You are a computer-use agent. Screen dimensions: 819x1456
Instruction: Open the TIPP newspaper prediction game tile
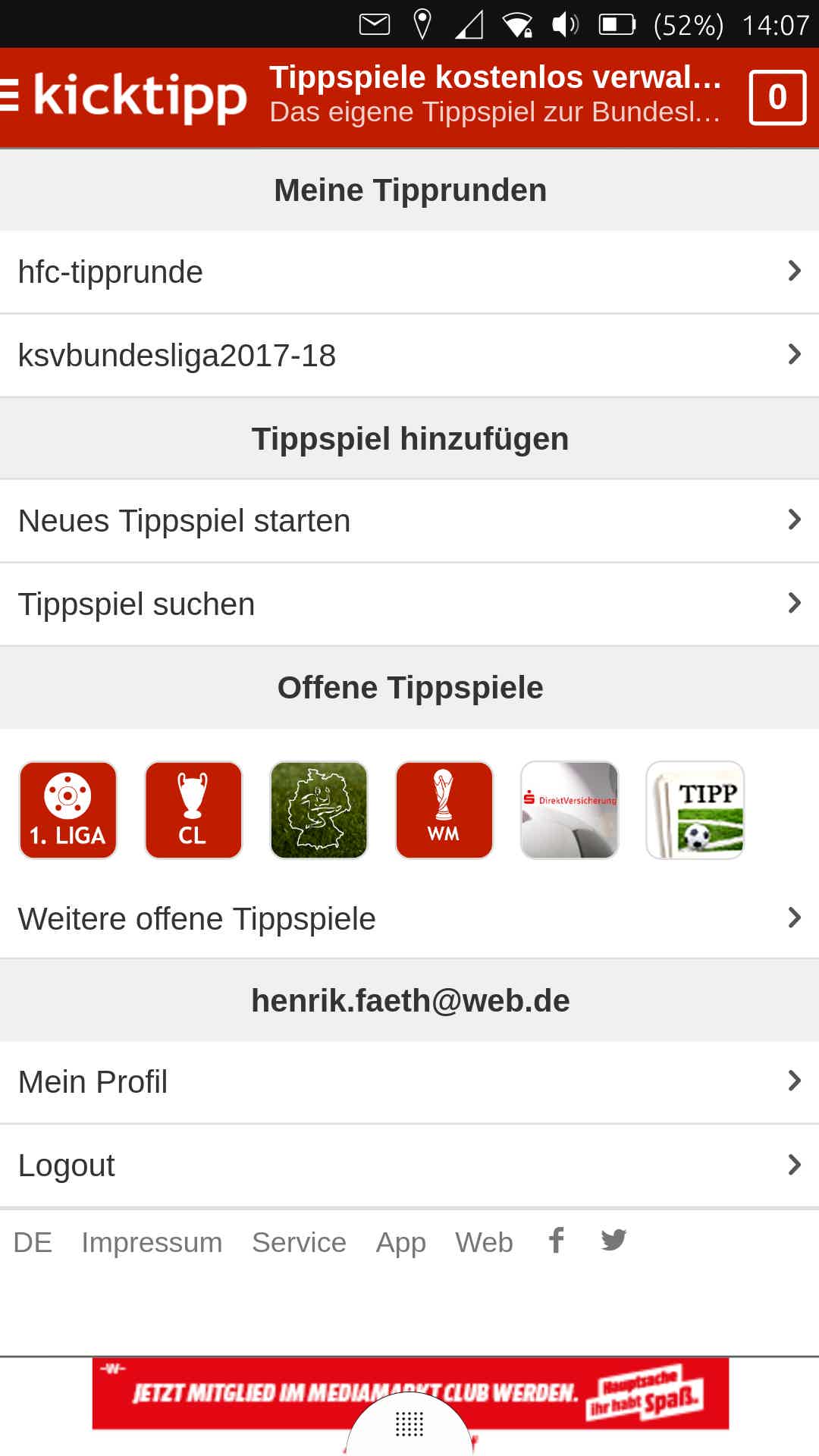pos(695,810)
